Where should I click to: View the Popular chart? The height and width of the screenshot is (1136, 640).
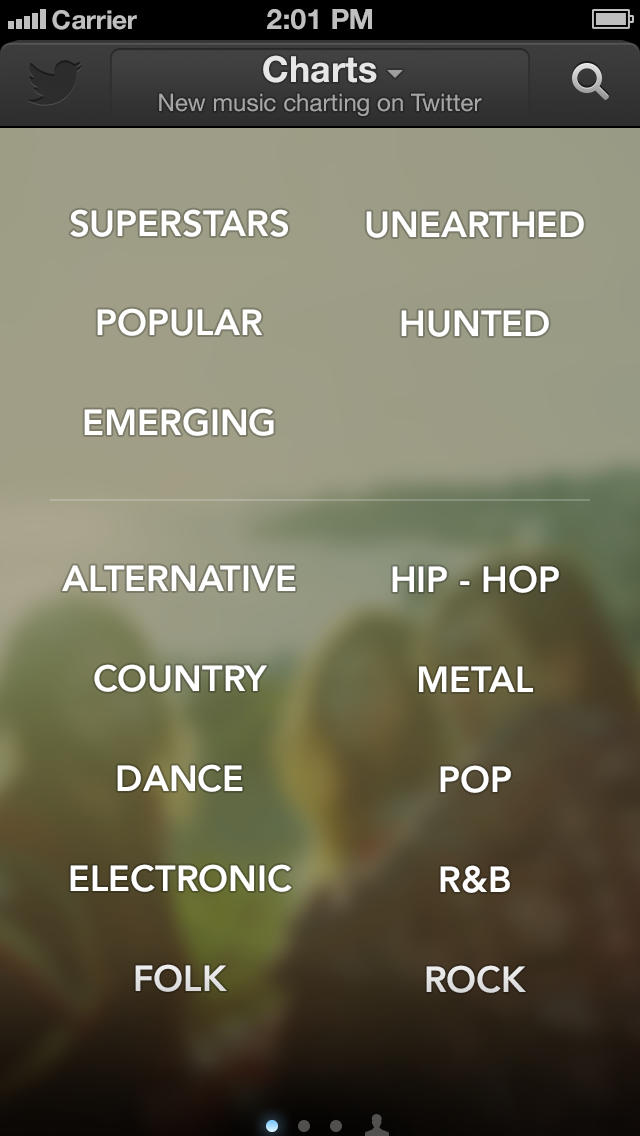[x=179, y=323]
